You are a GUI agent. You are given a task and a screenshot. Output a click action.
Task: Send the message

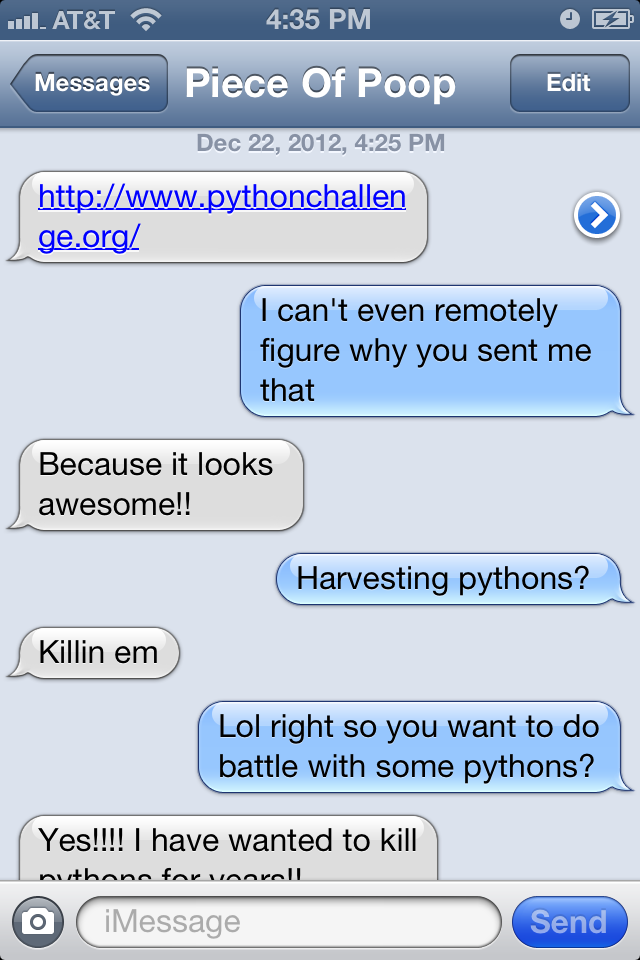(x=568, y=921)
